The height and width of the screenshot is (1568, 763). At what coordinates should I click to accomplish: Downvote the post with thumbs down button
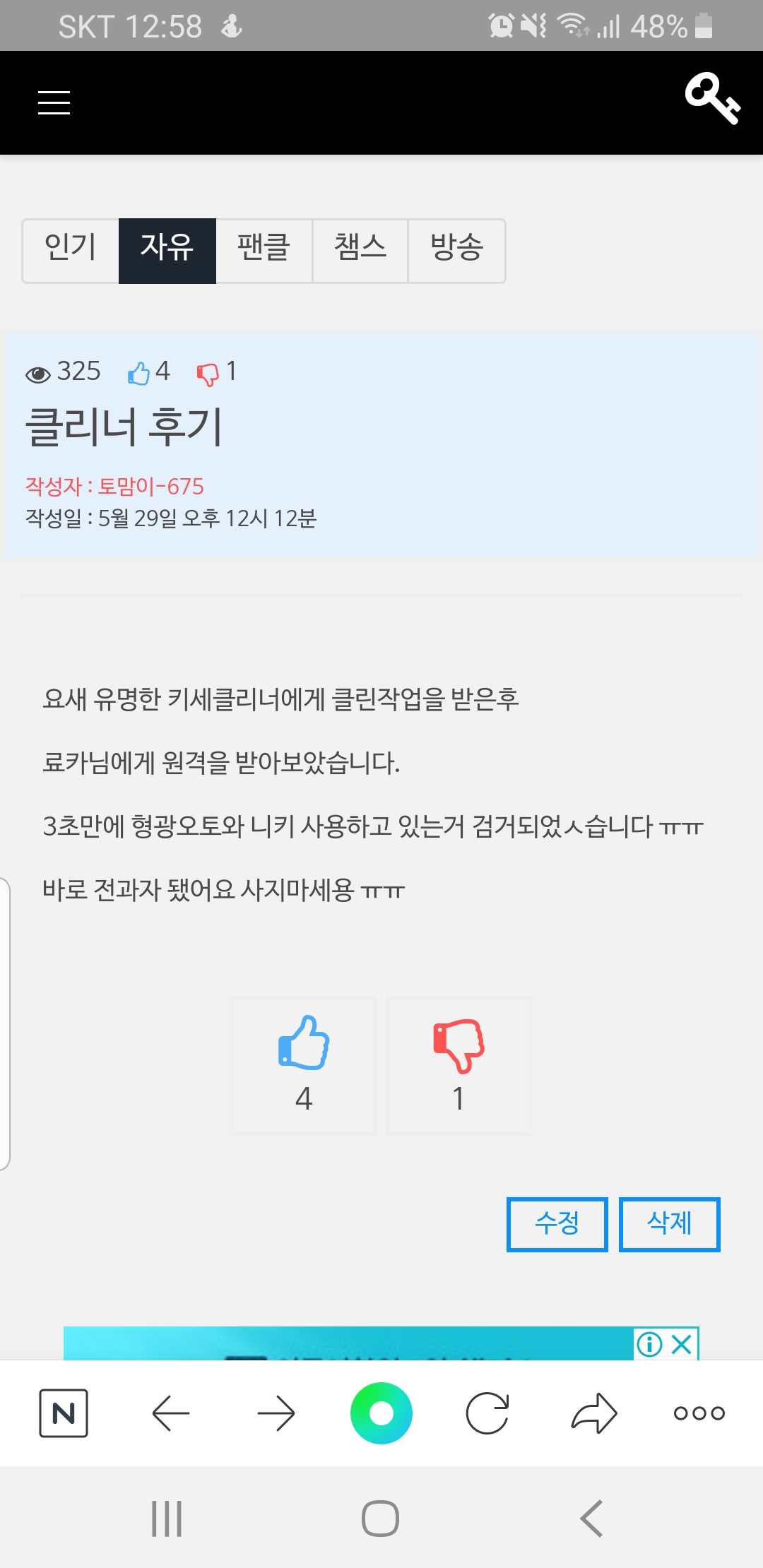459,1065
